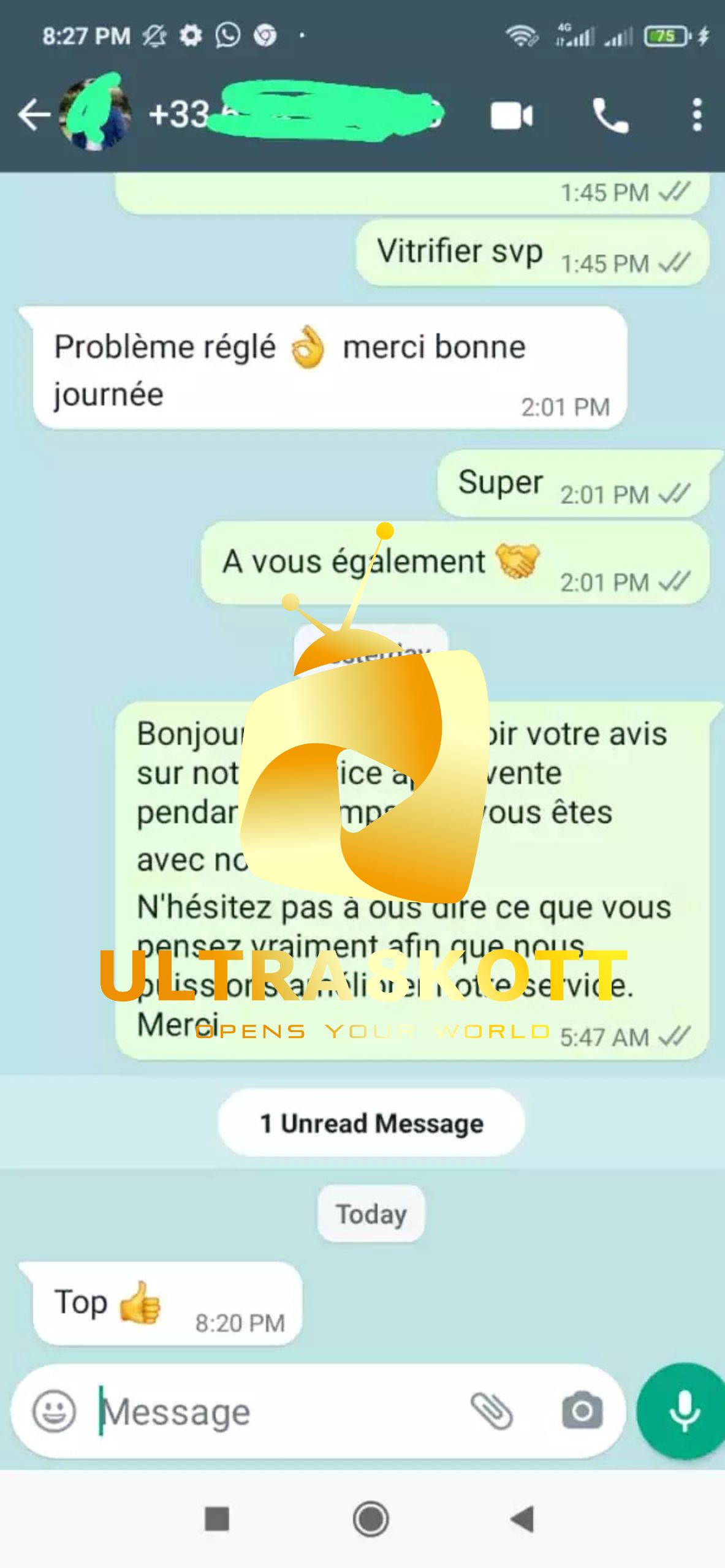The image size is (725, 1568).
Task: Open the emoji picker
Action: tap(54, 1412)
